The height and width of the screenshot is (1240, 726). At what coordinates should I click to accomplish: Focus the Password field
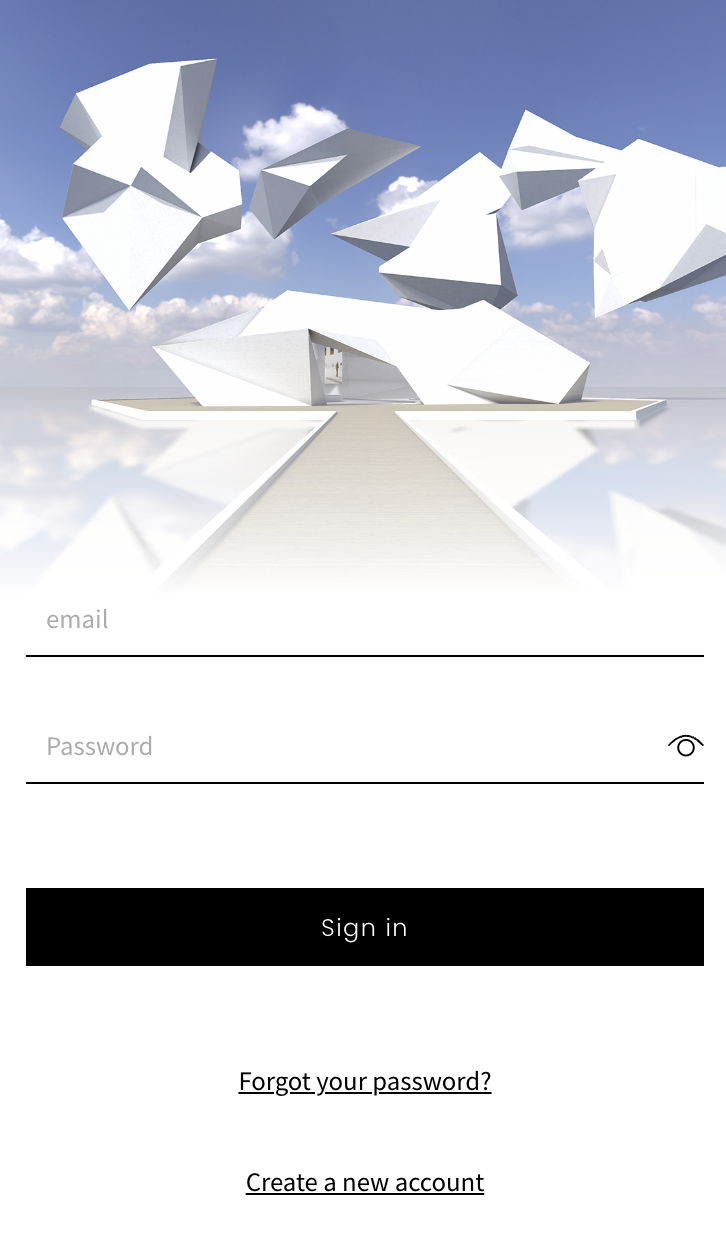pyautogui.click(x=340, y=747)
